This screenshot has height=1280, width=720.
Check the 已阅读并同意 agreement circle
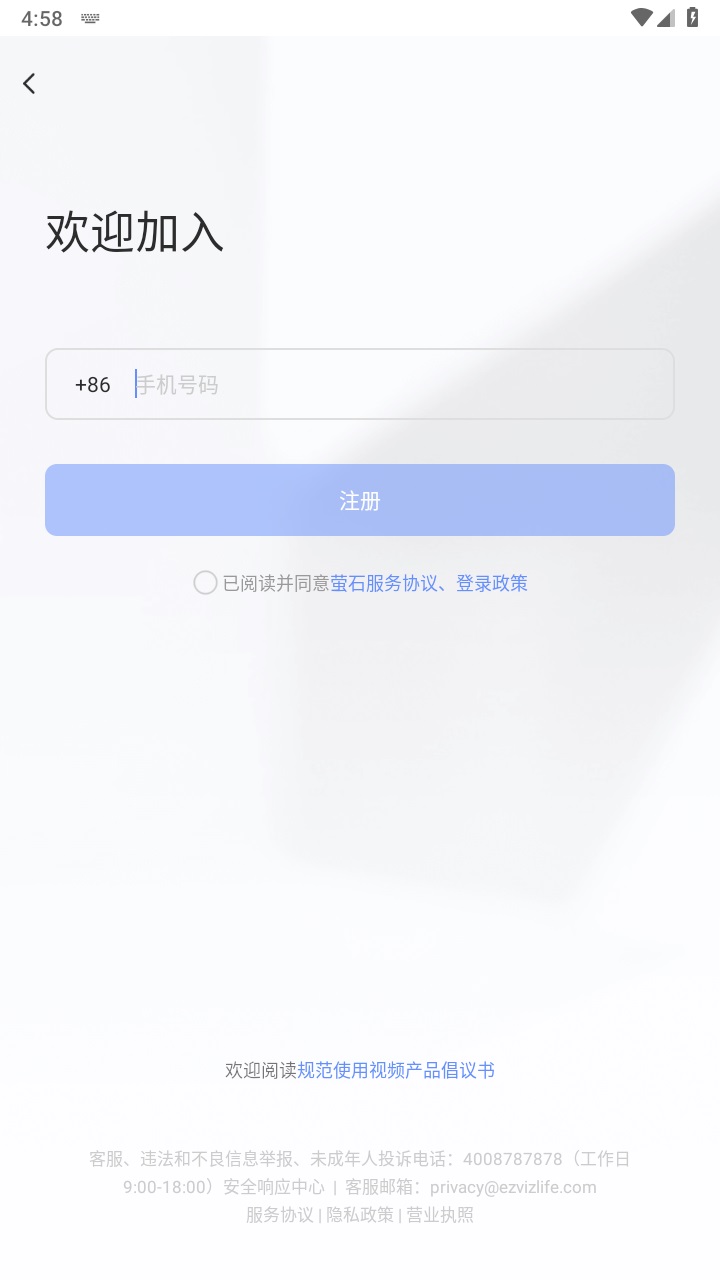205,583
